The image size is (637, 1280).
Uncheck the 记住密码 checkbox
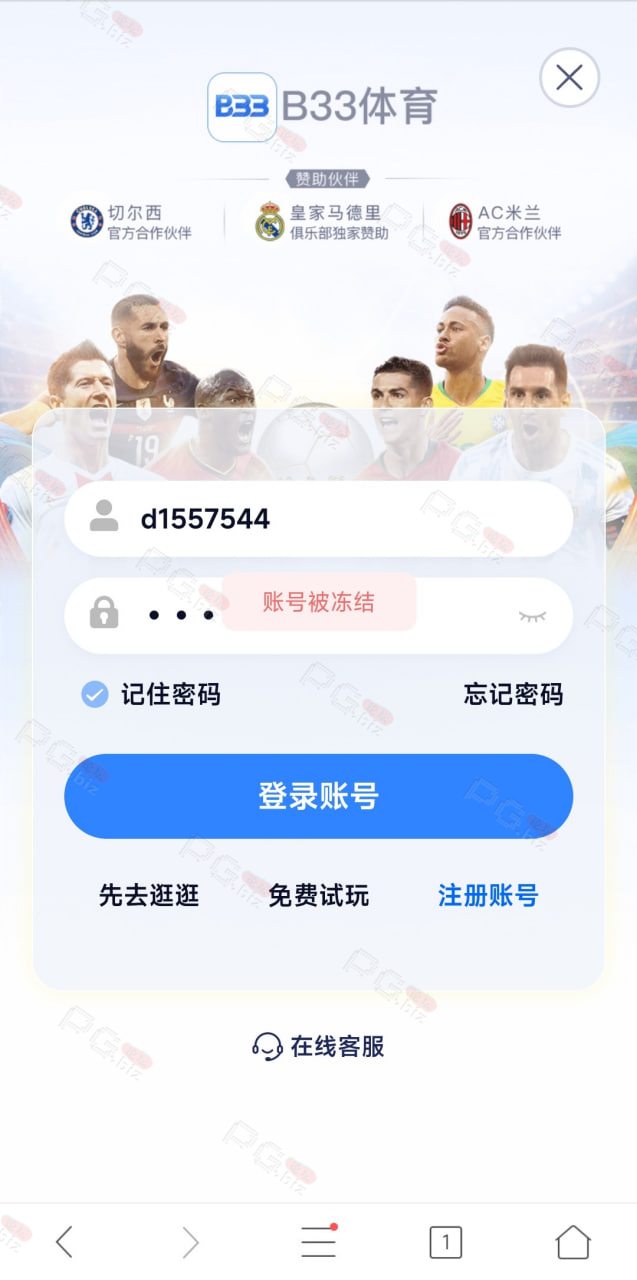tap(94, 694)
